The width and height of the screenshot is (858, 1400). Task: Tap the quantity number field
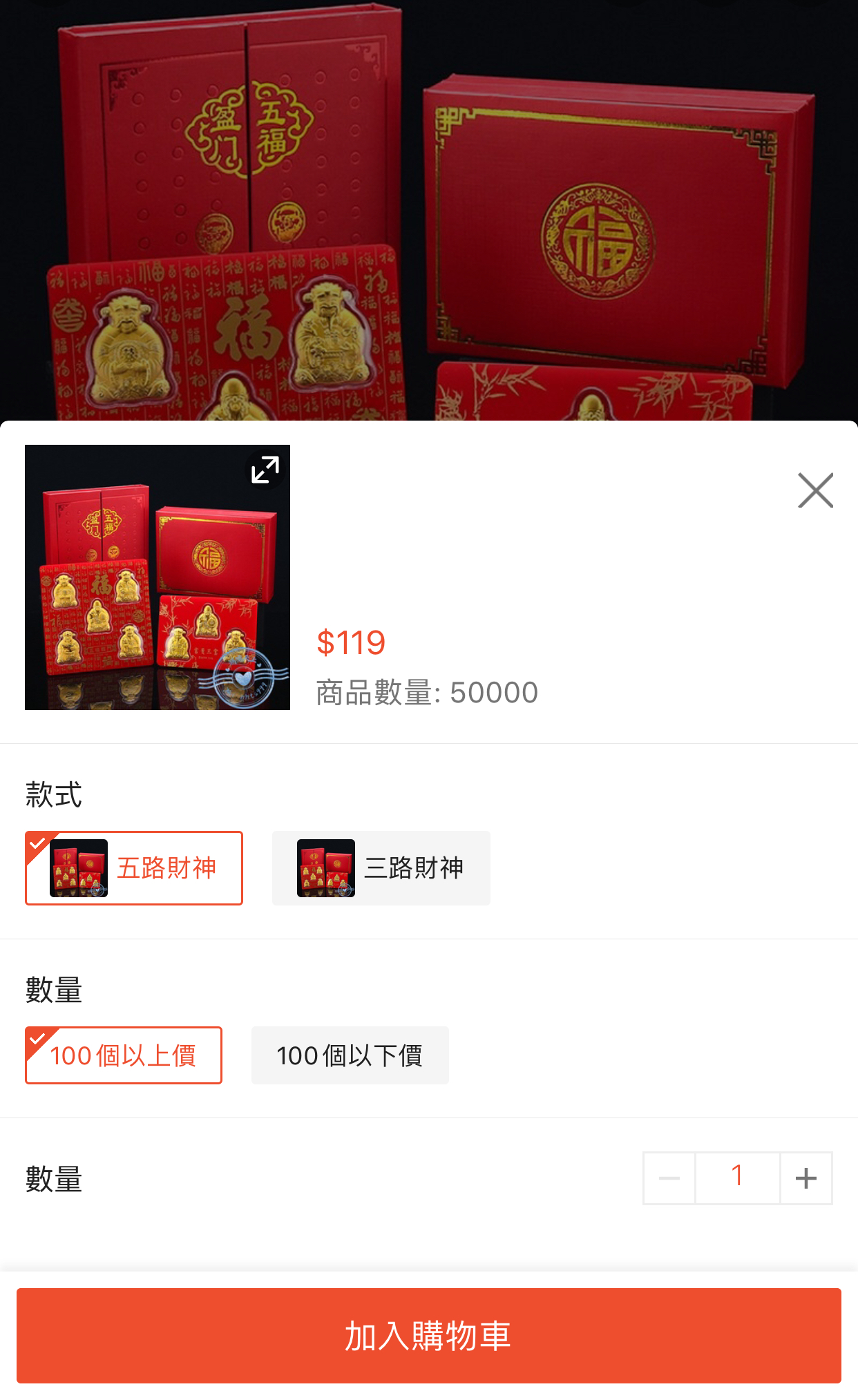pos(737,1178)
